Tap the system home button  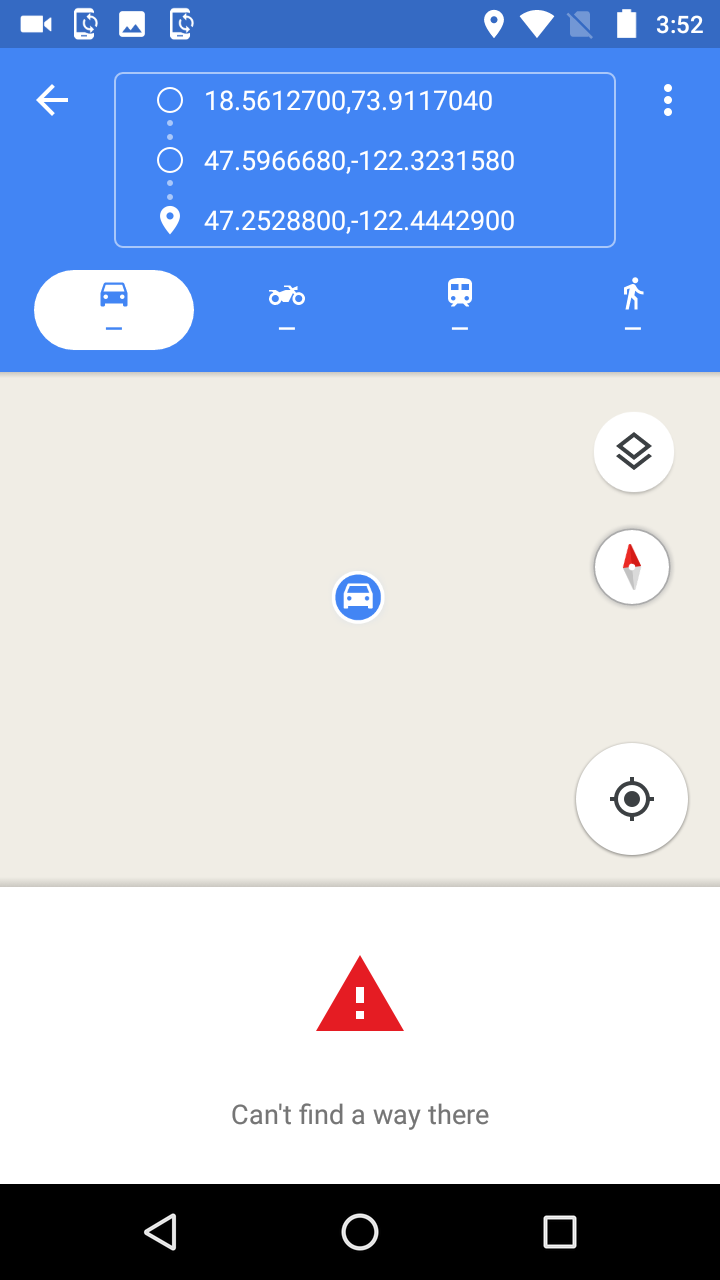click(360, 1232)
